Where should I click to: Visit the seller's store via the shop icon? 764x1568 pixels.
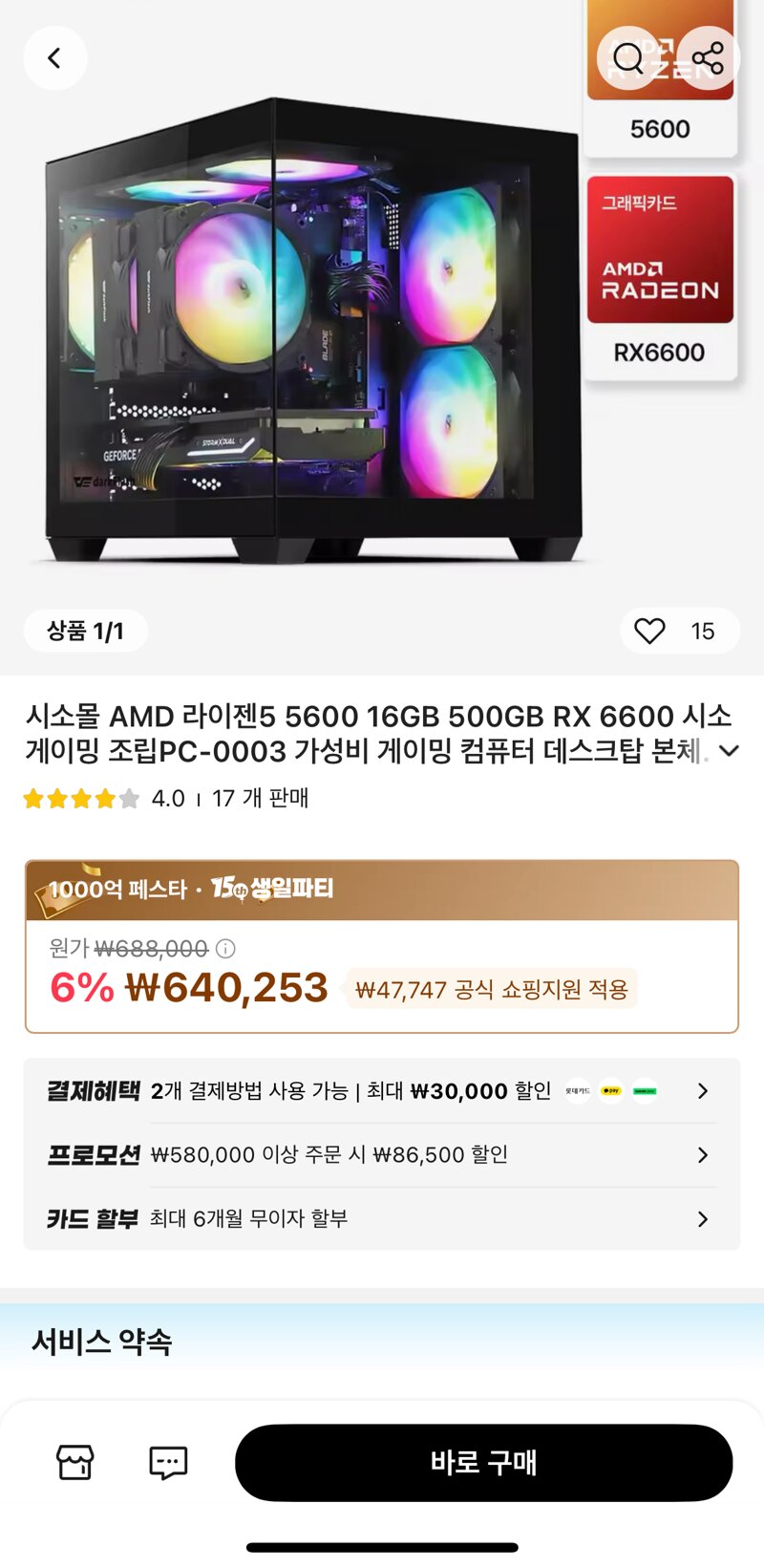(x=75, y=1462)
